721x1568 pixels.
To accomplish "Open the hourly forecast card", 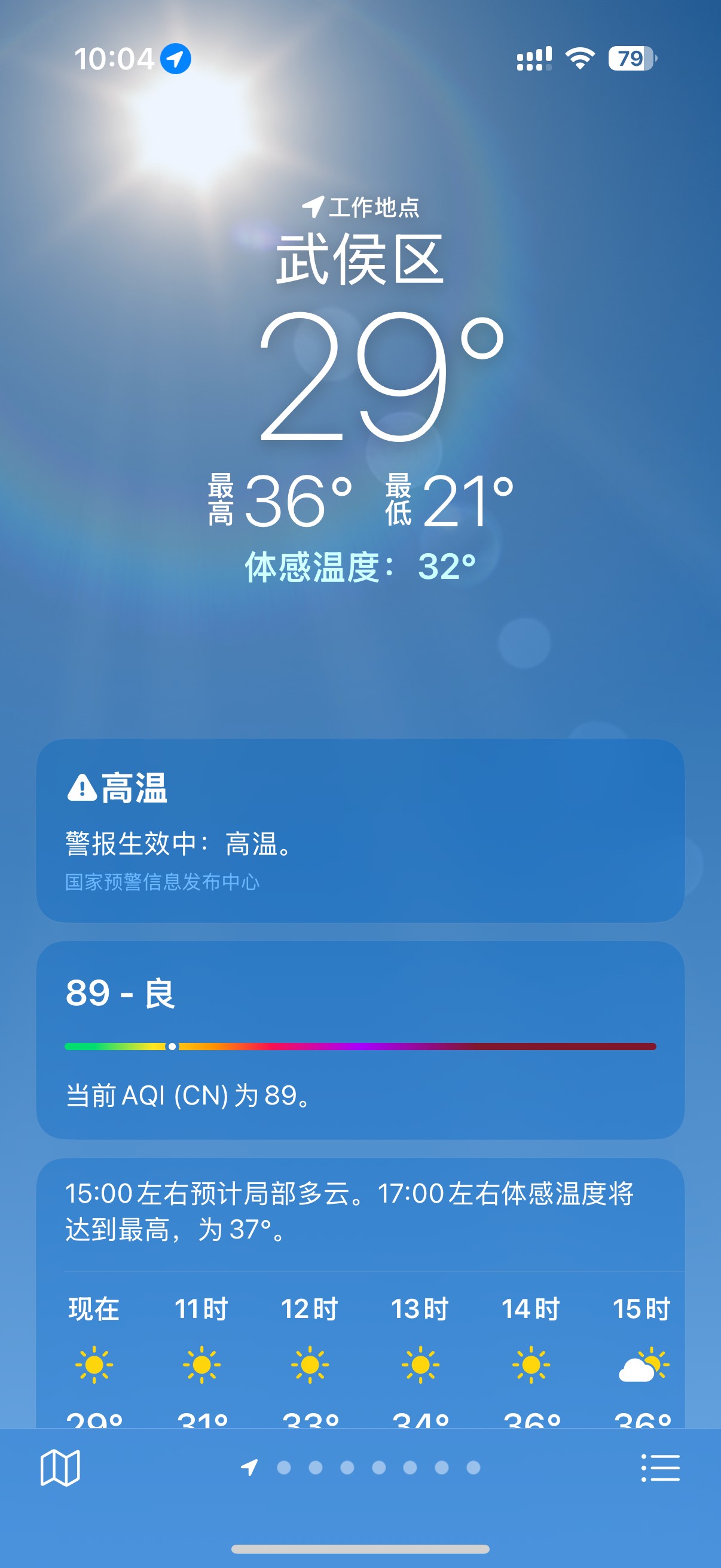I will tap(360, 1297).
